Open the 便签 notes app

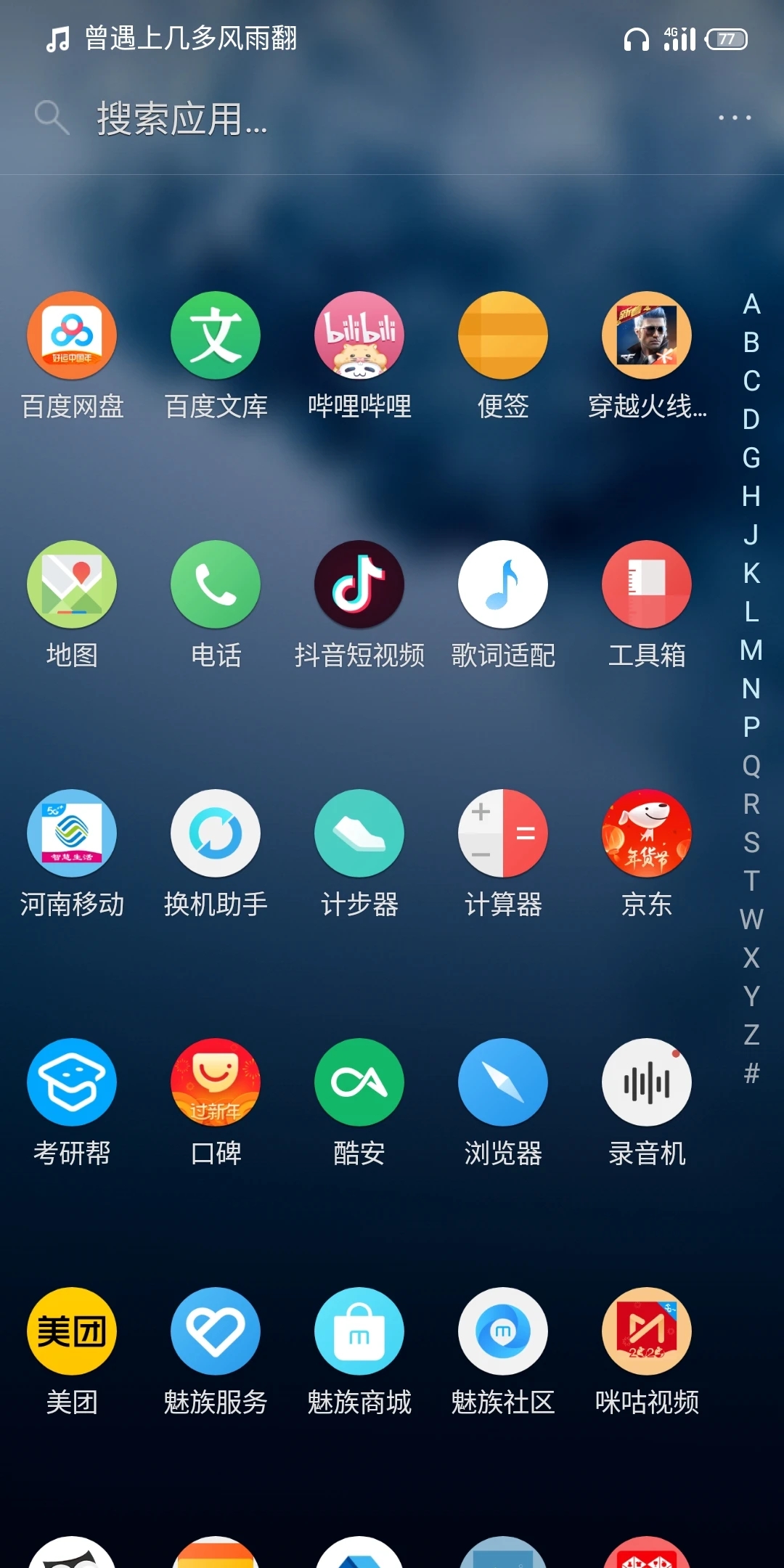pos(502,336)
